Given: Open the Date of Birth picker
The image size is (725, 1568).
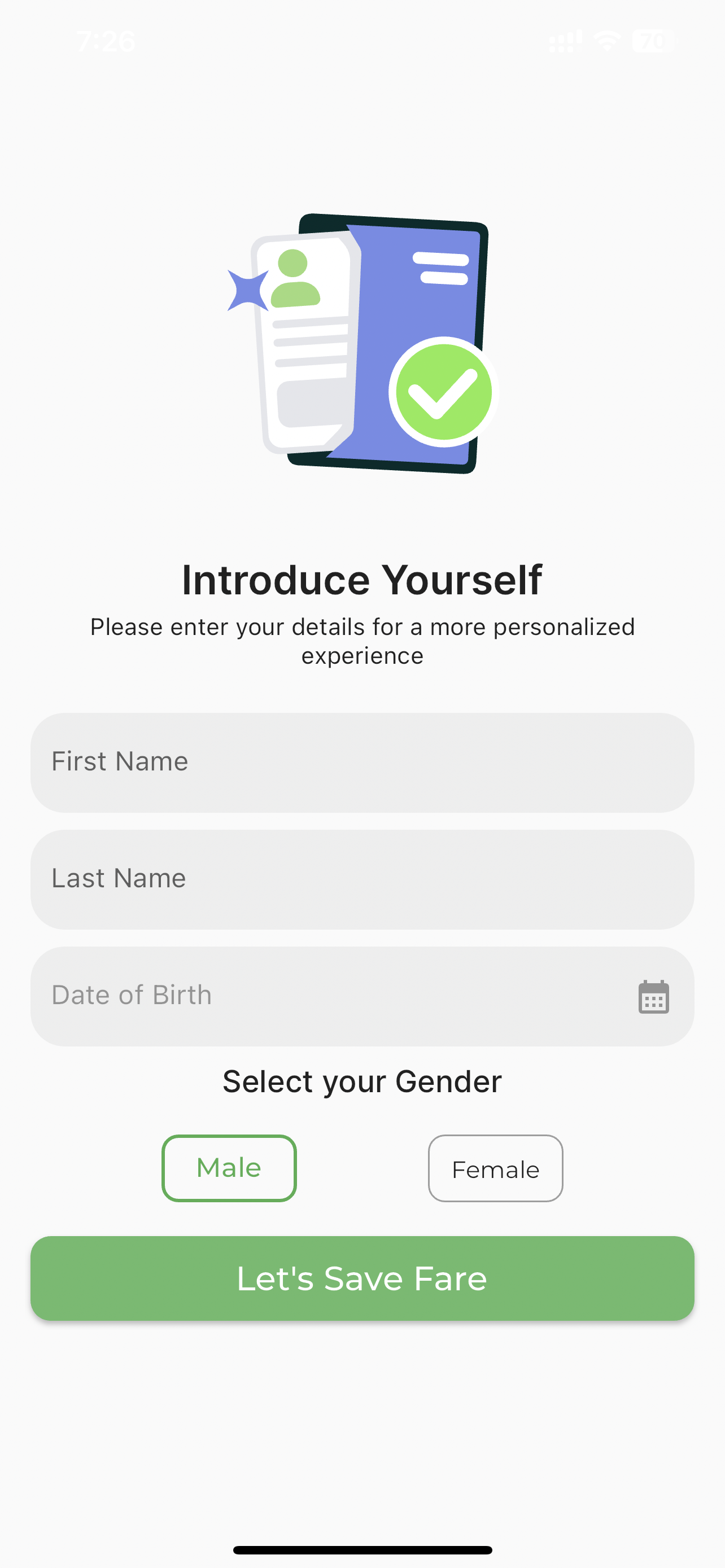Looking at the screenshot, I should tap(653, 996).
